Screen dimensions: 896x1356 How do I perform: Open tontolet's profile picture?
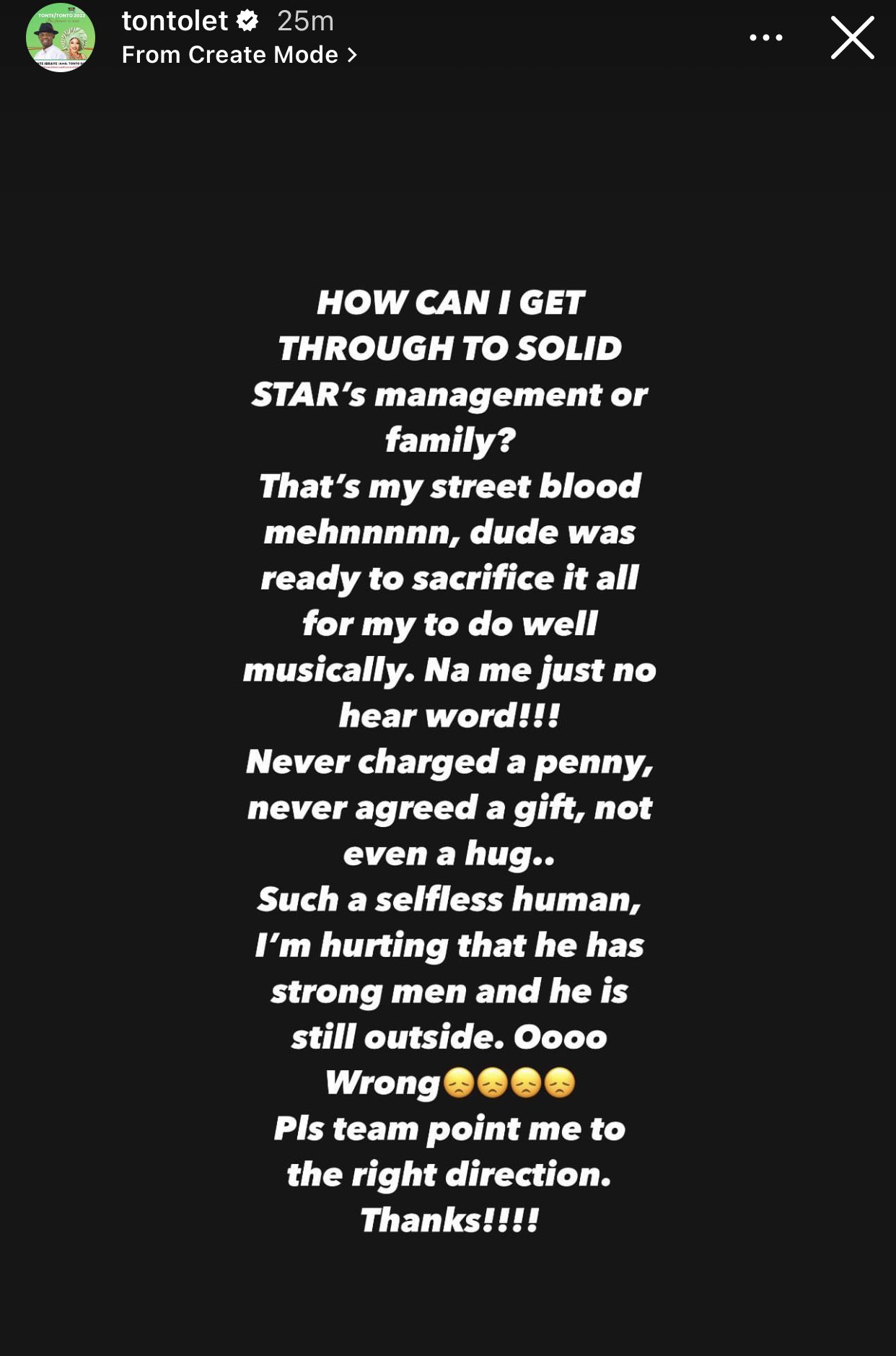tap(61, 38)
